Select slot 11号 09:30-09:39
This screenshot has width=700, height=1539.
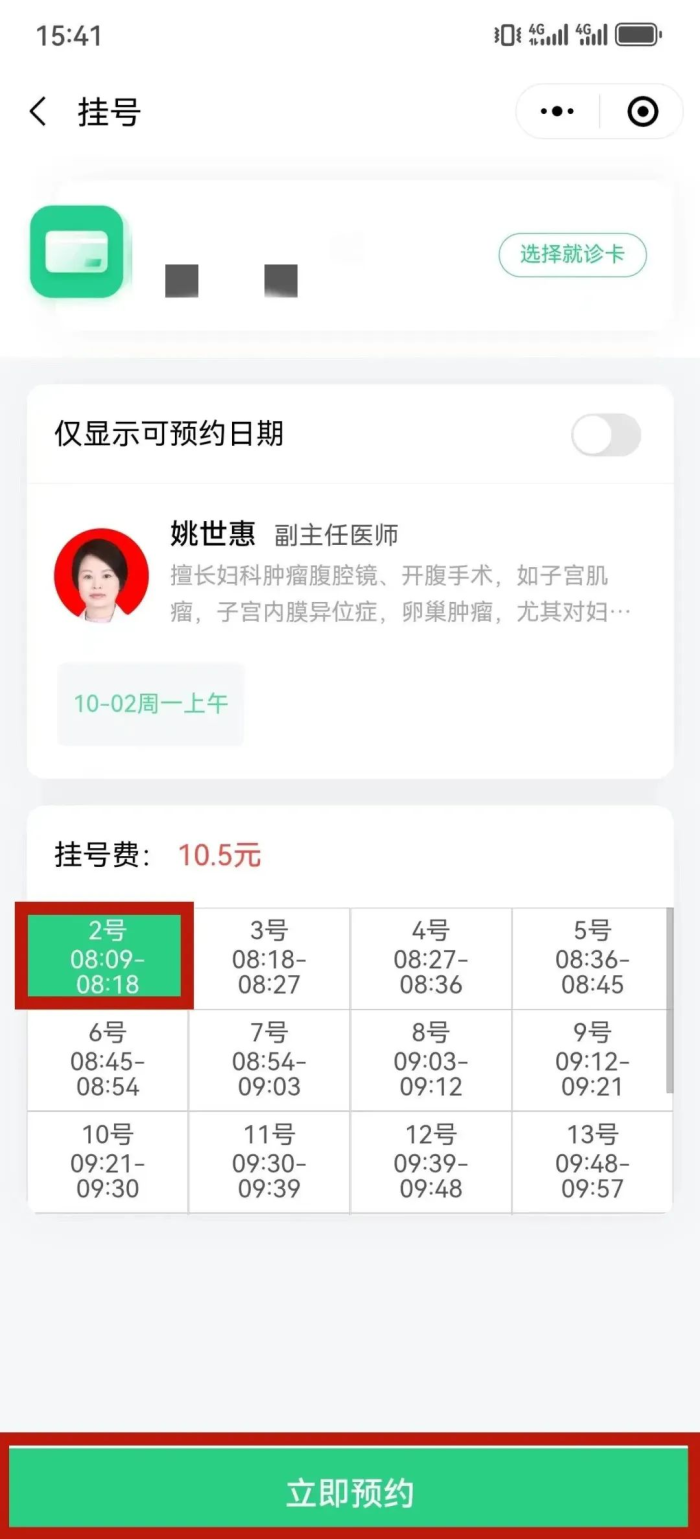coord(269,1162)
